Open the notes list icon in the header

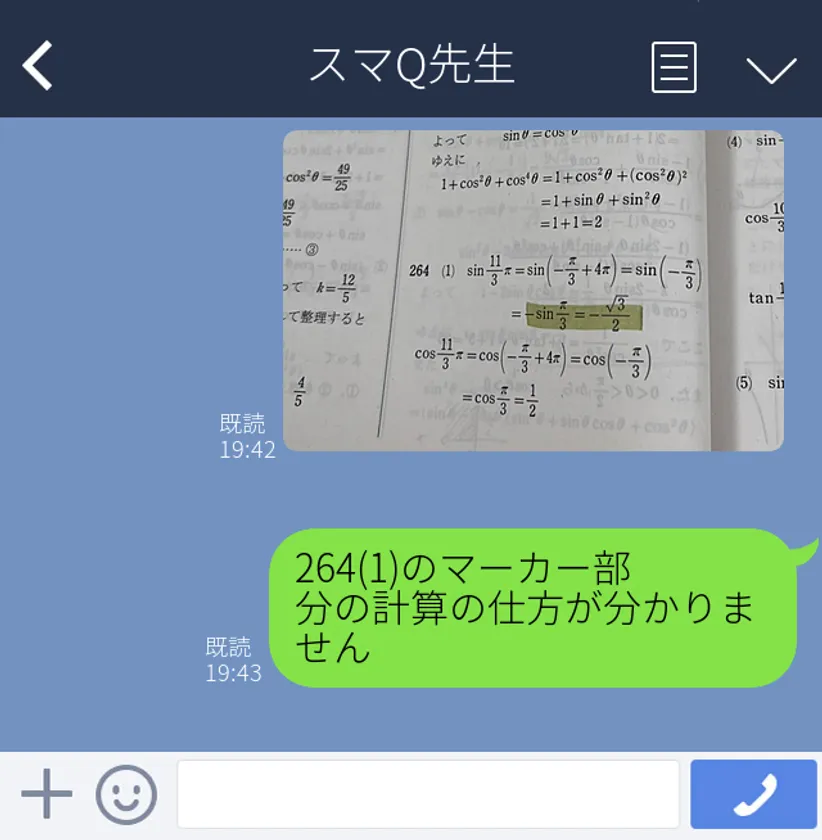click(673, 67)
